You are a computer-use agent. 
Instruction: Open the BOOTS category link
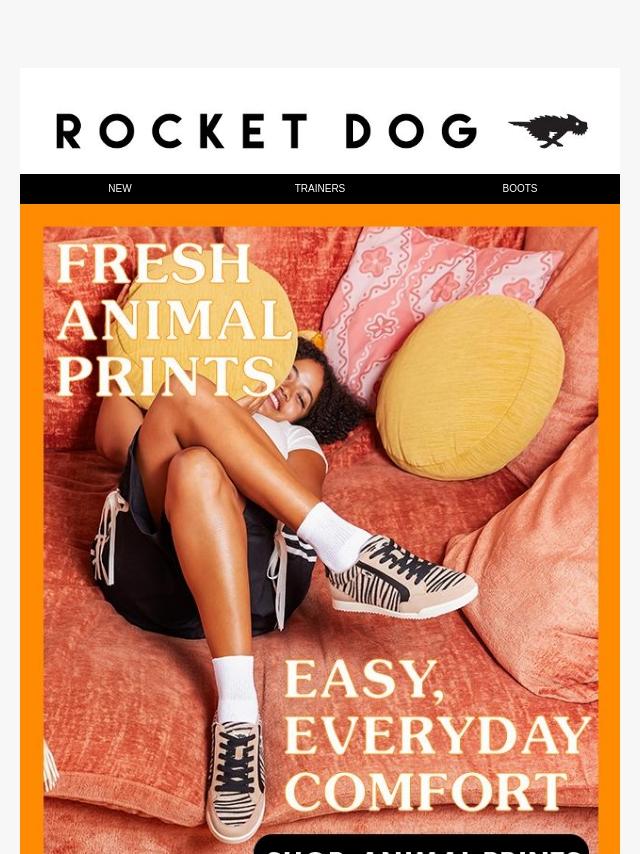tap(520, 188)
